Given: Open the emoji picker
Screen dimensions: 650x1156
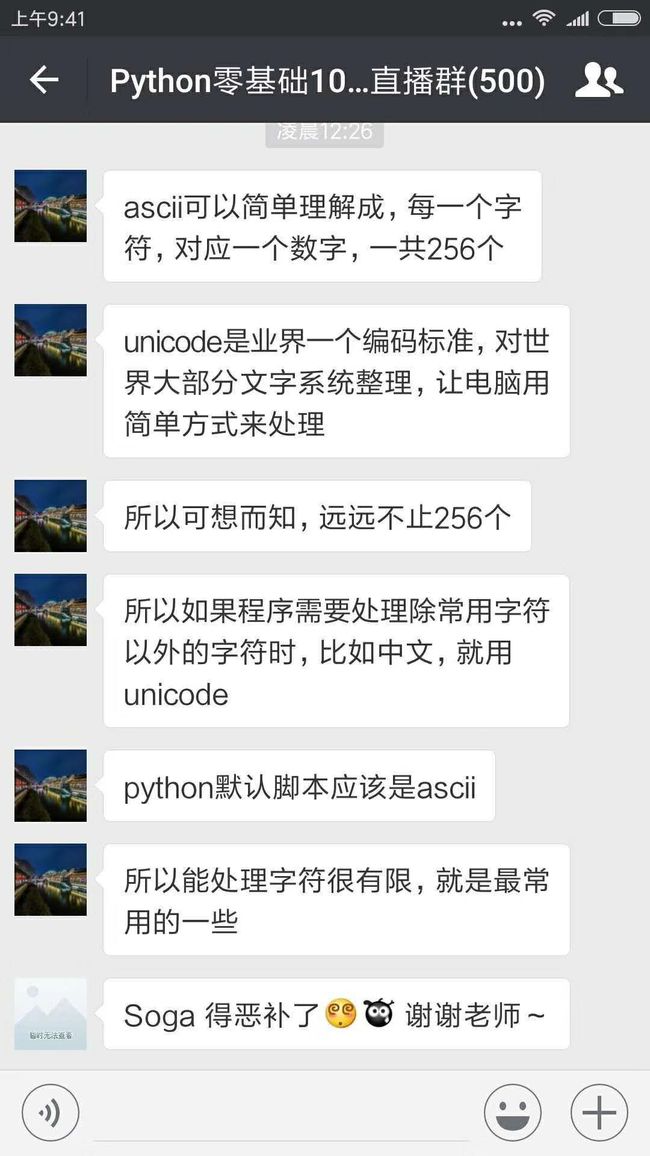Looking at the screenshot, I should (x=512, y=1113).
